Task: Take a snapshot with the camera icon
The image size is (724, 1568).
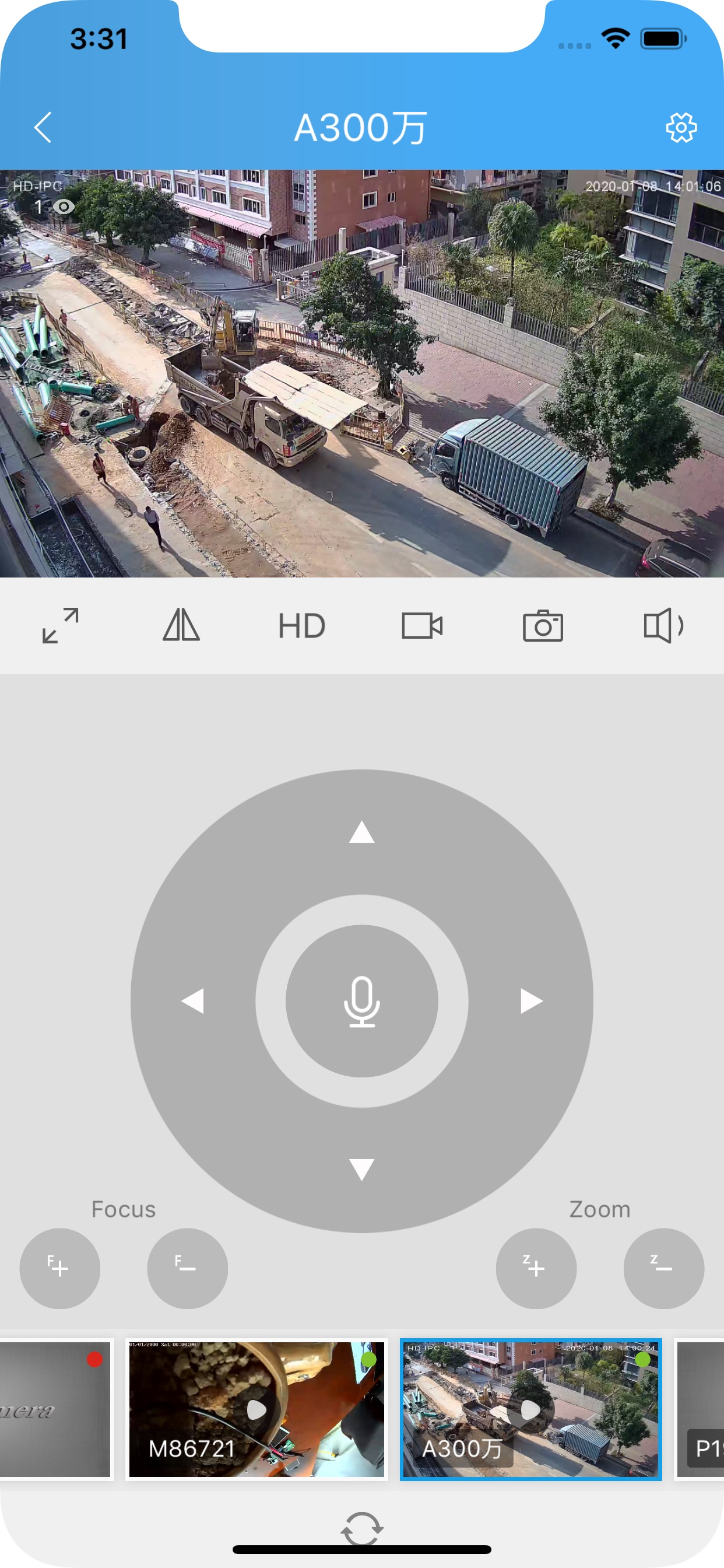Action: [543, 626]
